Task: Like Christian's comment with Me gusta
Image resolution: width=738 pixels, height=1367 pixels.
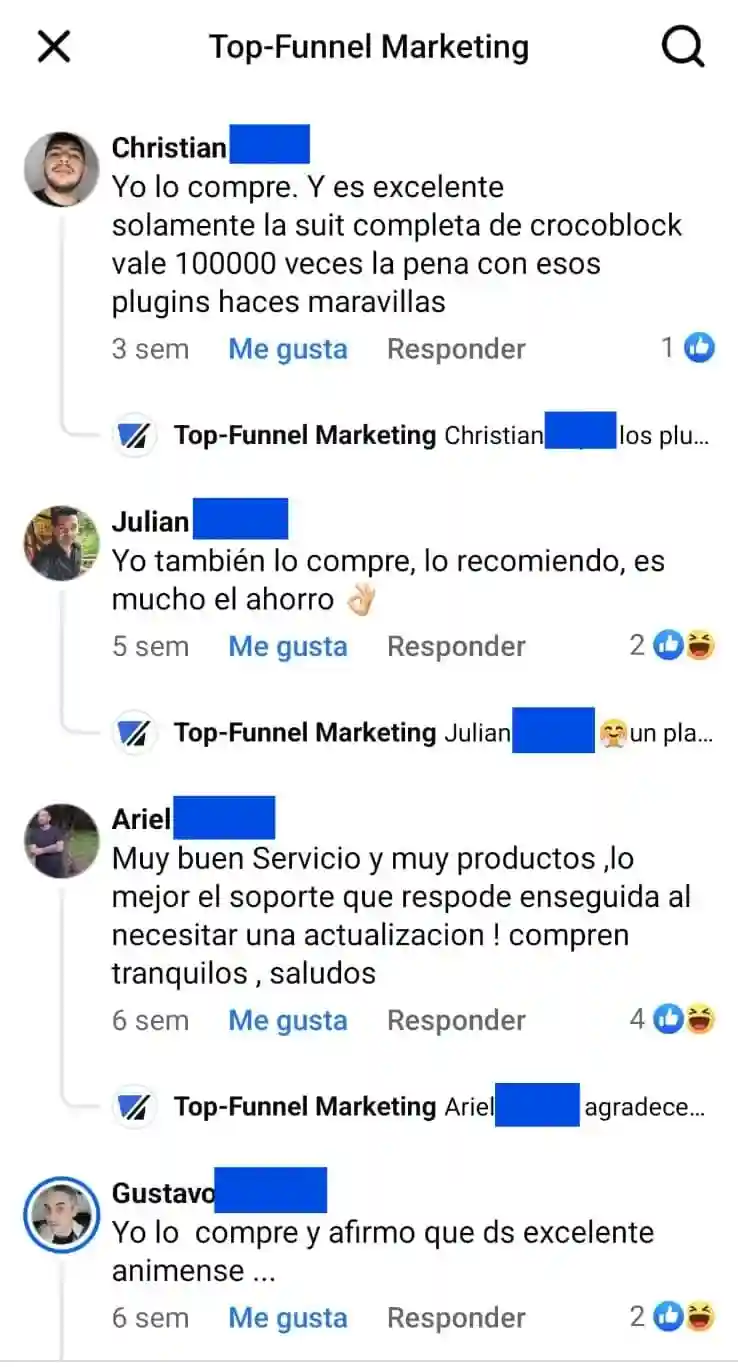Action: point(288,349)
